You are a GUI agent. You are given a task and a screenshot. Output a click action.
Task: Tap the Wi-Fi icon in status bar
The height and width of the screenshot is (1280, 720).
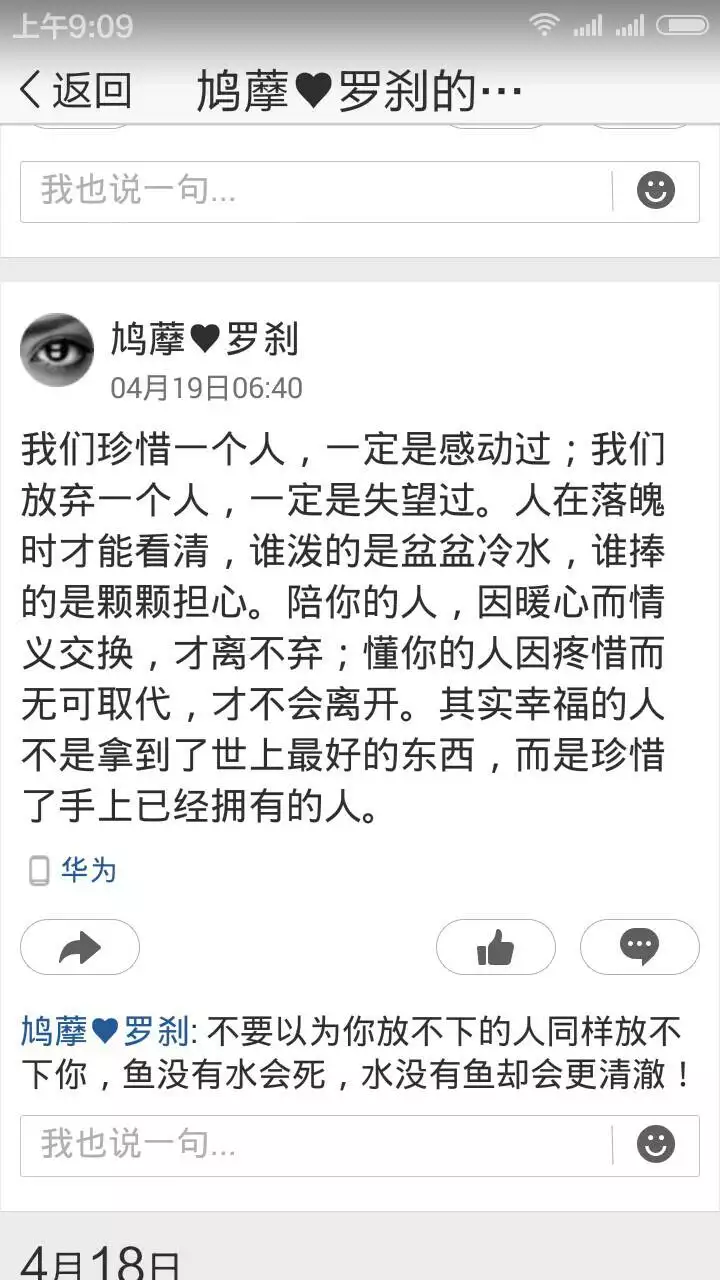pyautogui.click(x=542, y=26)
